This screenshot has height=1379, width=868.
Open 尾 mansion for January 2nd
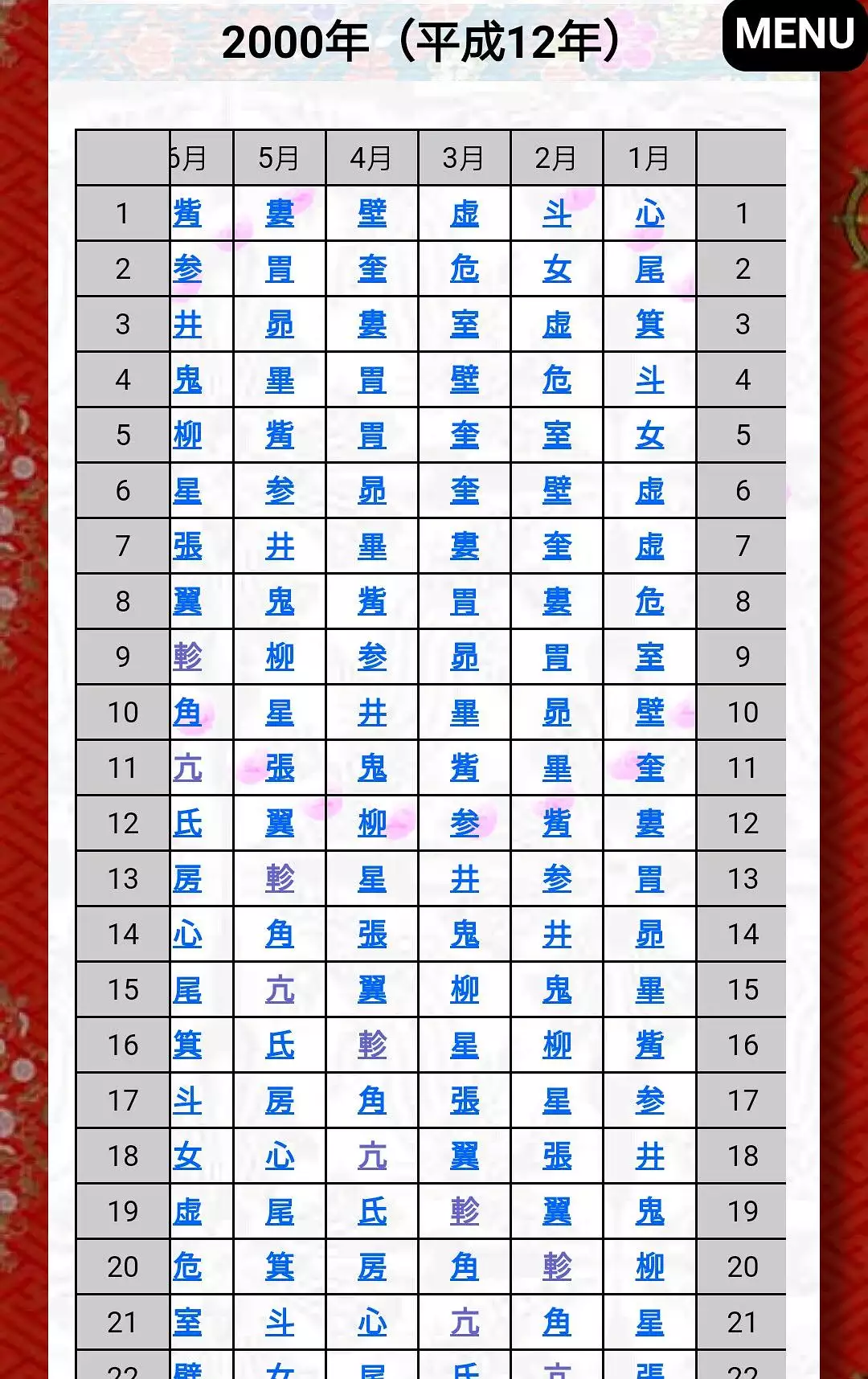click(x=649, y=269)
